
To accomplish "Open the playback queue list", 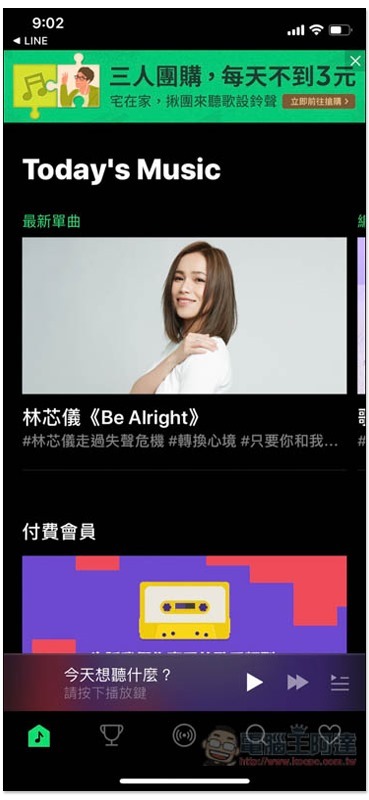I will click(339, 682).
